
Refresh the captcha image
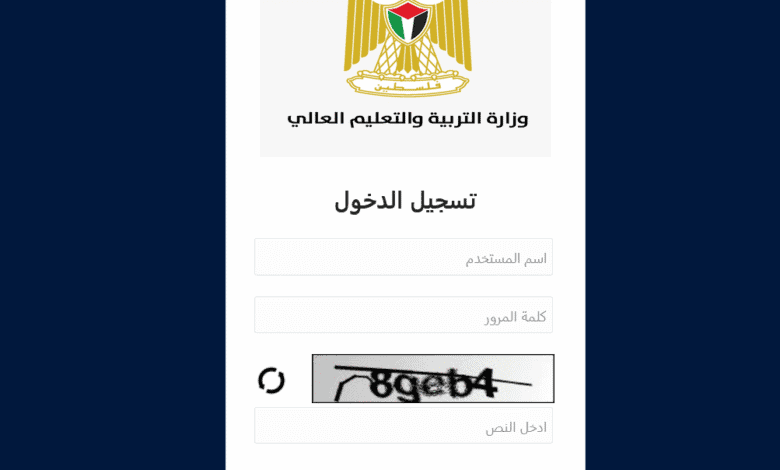271,380
